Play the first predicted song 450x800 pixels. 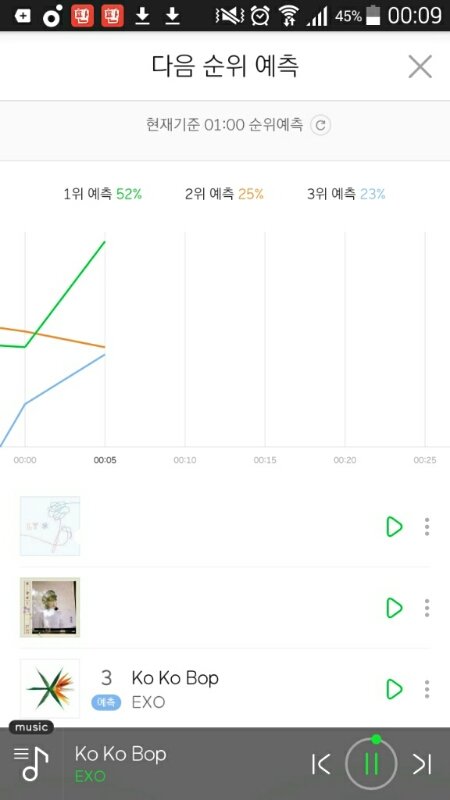(394, 527)
